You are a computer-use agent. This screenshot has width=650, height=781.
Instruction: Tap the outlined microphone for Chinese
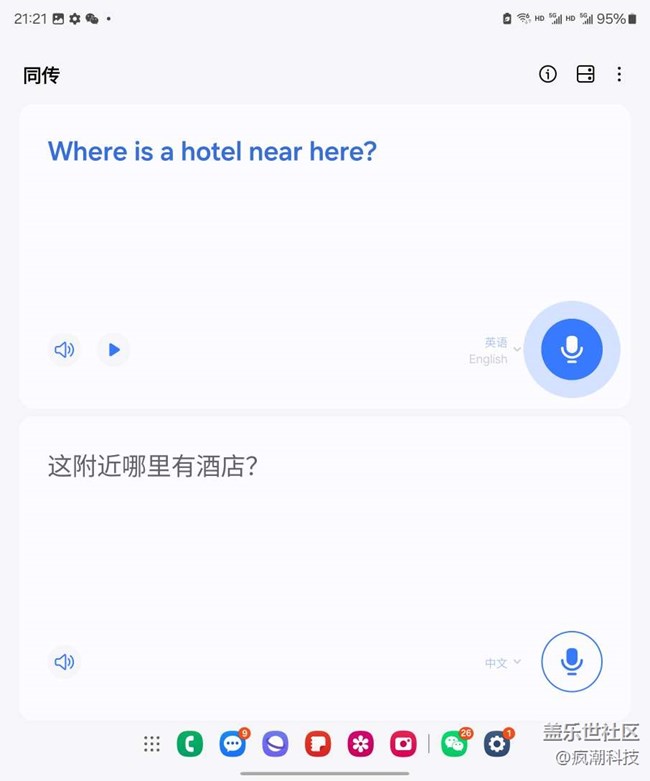pyautogui.click(x=572, y=661)
